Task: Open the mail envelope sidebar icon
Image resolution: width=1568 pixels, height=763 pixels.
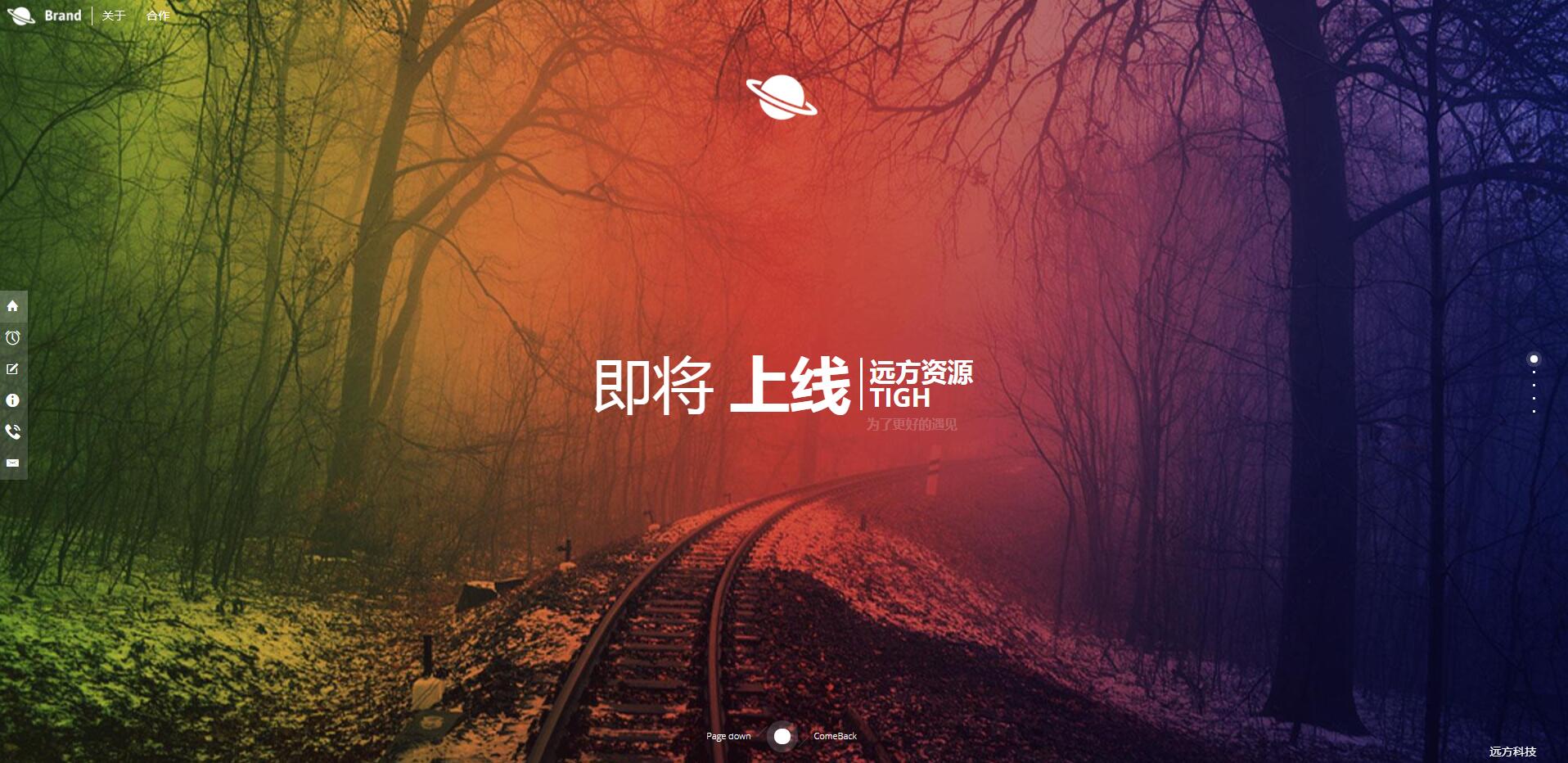Action: tap(13, 463)
